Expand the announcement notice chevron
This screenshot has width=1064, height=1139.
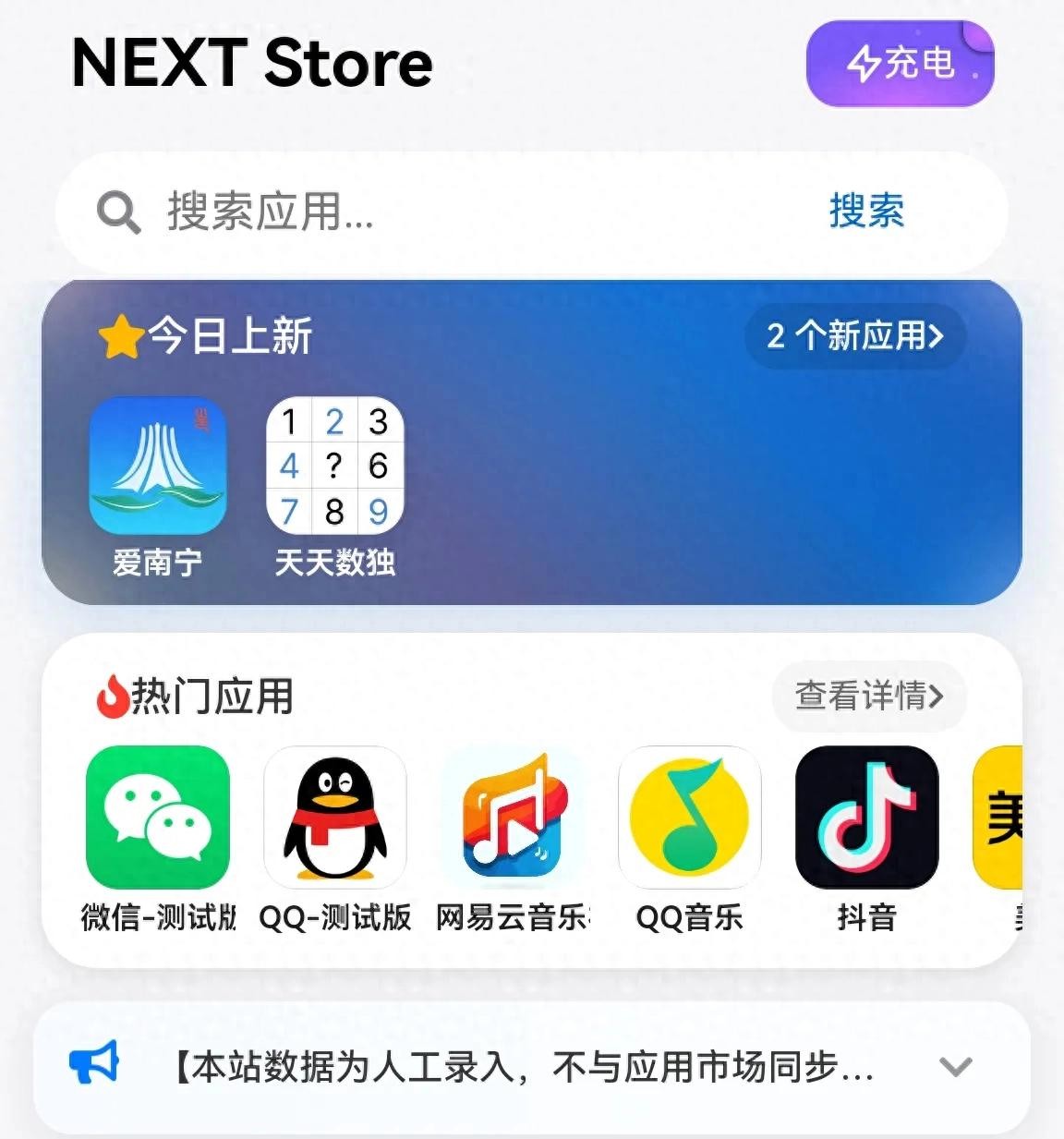(x=955, y=1067)
